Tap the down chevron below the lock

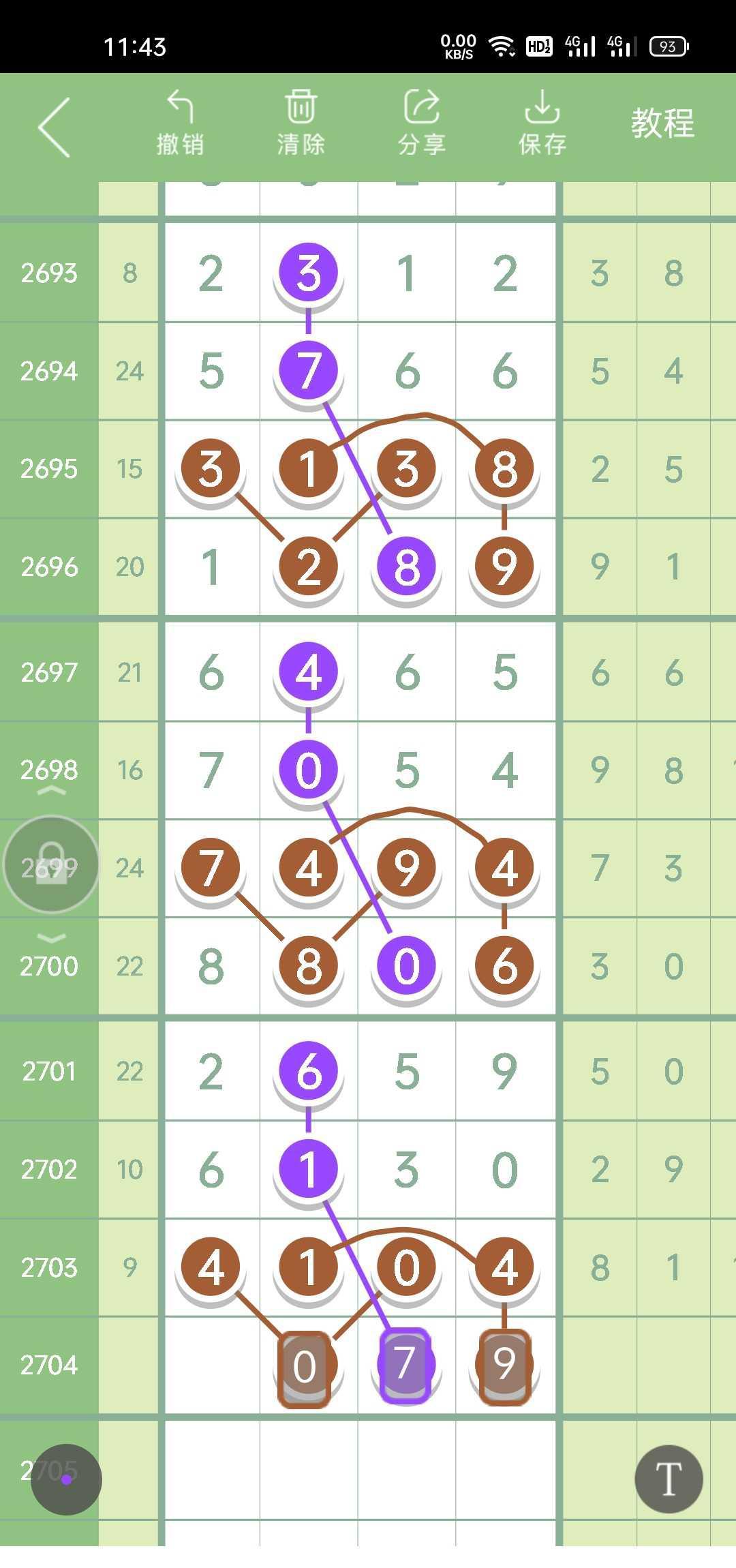click(x=51, y=938)
